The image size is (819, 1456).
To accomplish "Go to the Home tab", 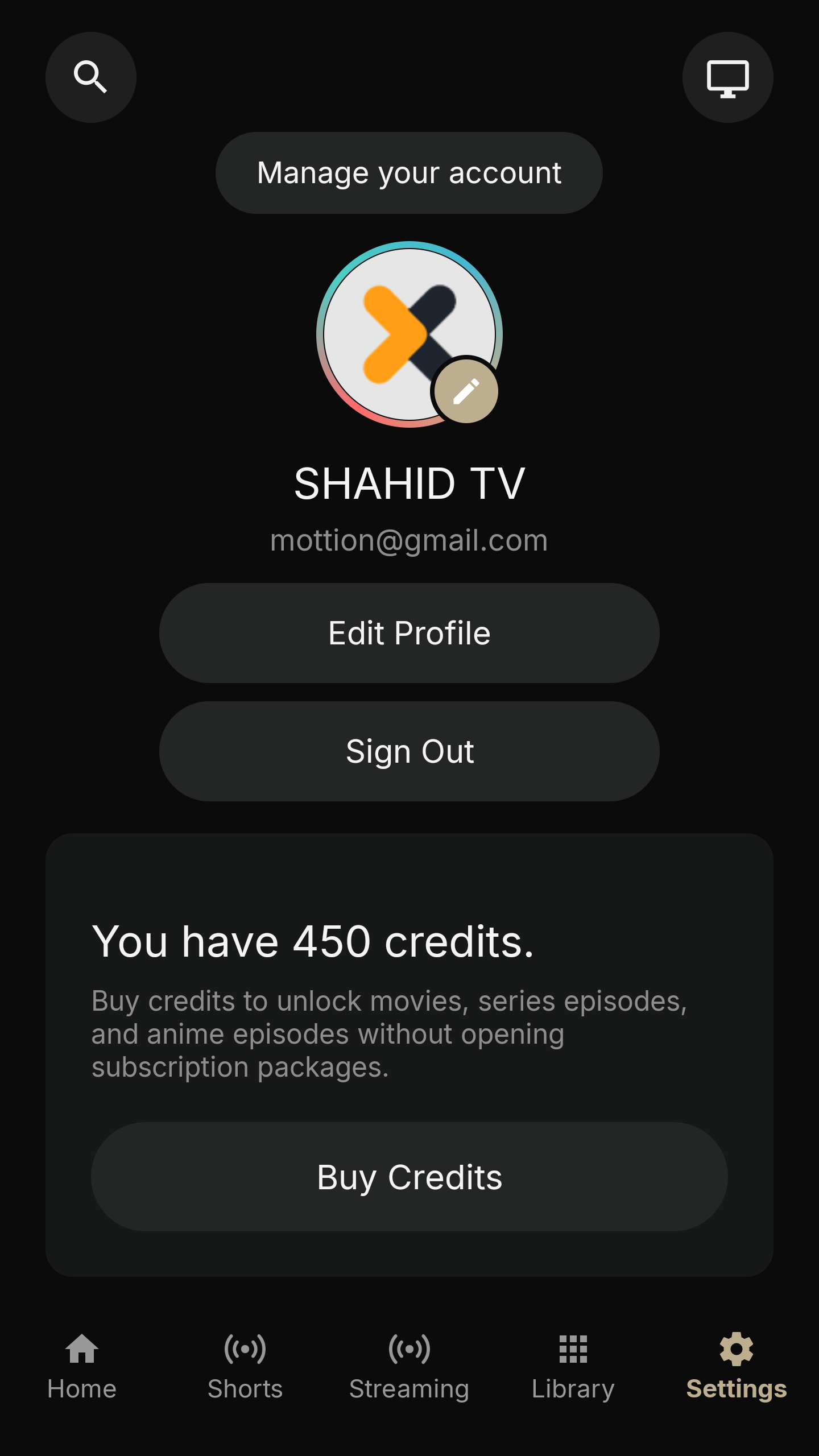I will [x=82, y=1367].
